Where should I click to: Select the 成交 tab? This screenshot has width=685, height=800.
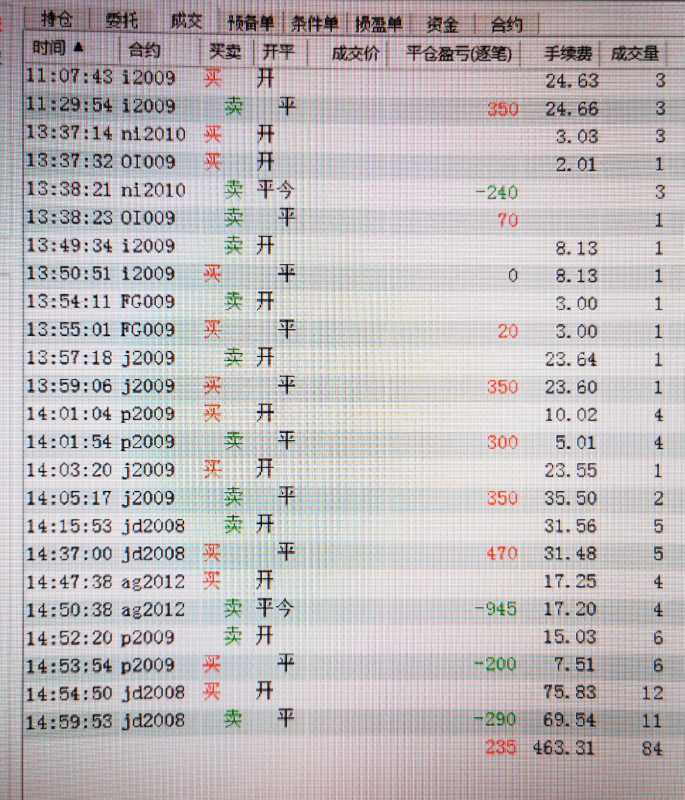point(186,22)
